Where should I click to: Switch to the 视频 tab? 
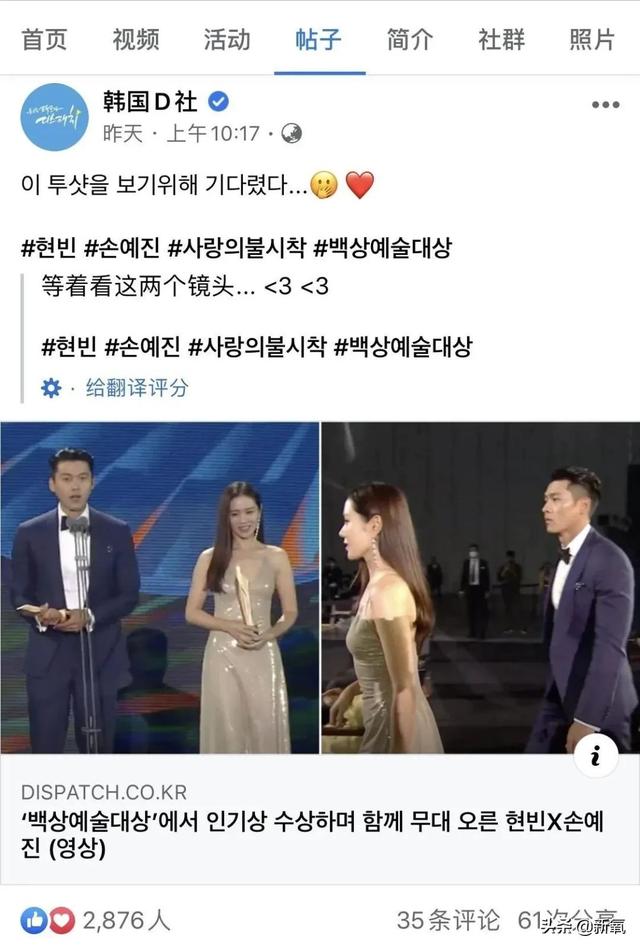135,40
